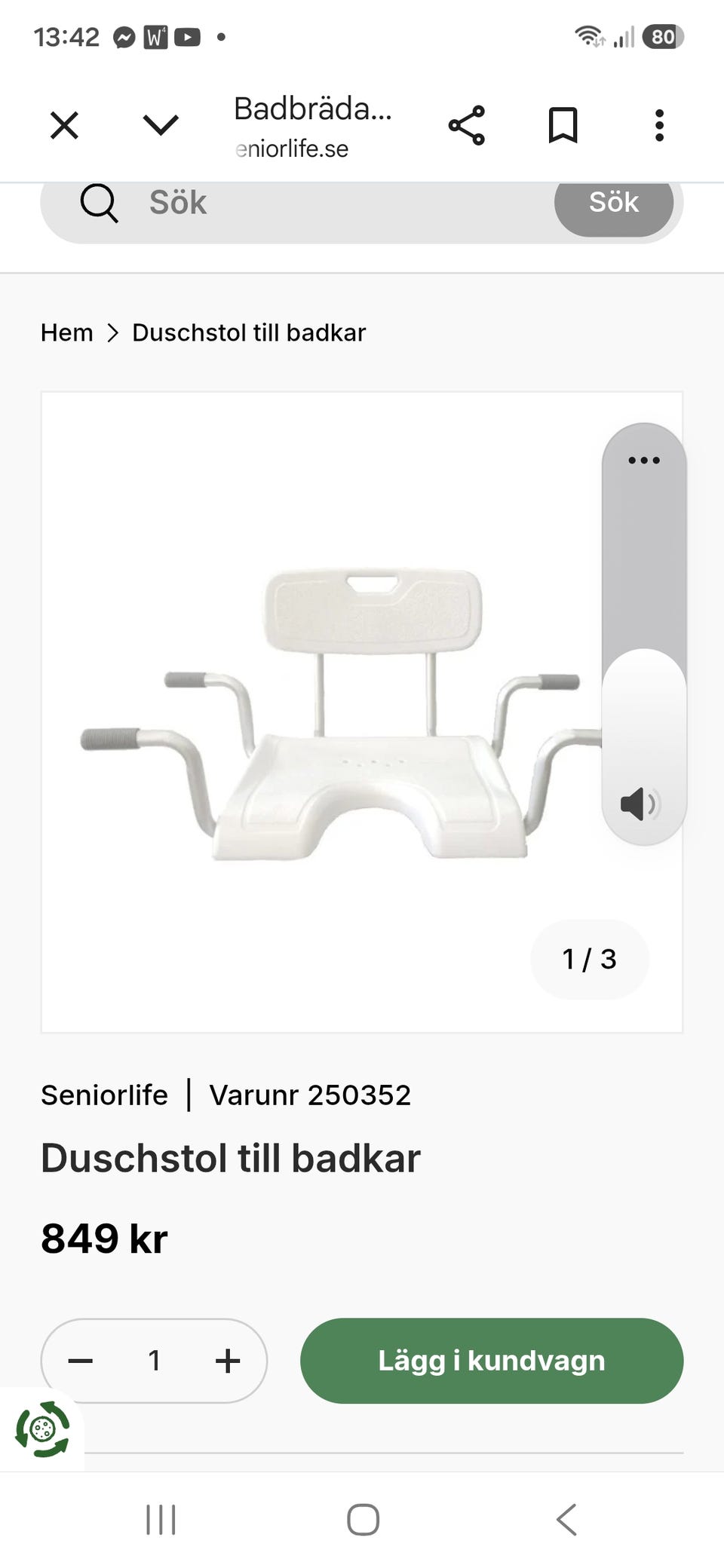This screenshot has width=724, height=1568.
Task: Open volume panel more options dots
Action: (644, 460)
